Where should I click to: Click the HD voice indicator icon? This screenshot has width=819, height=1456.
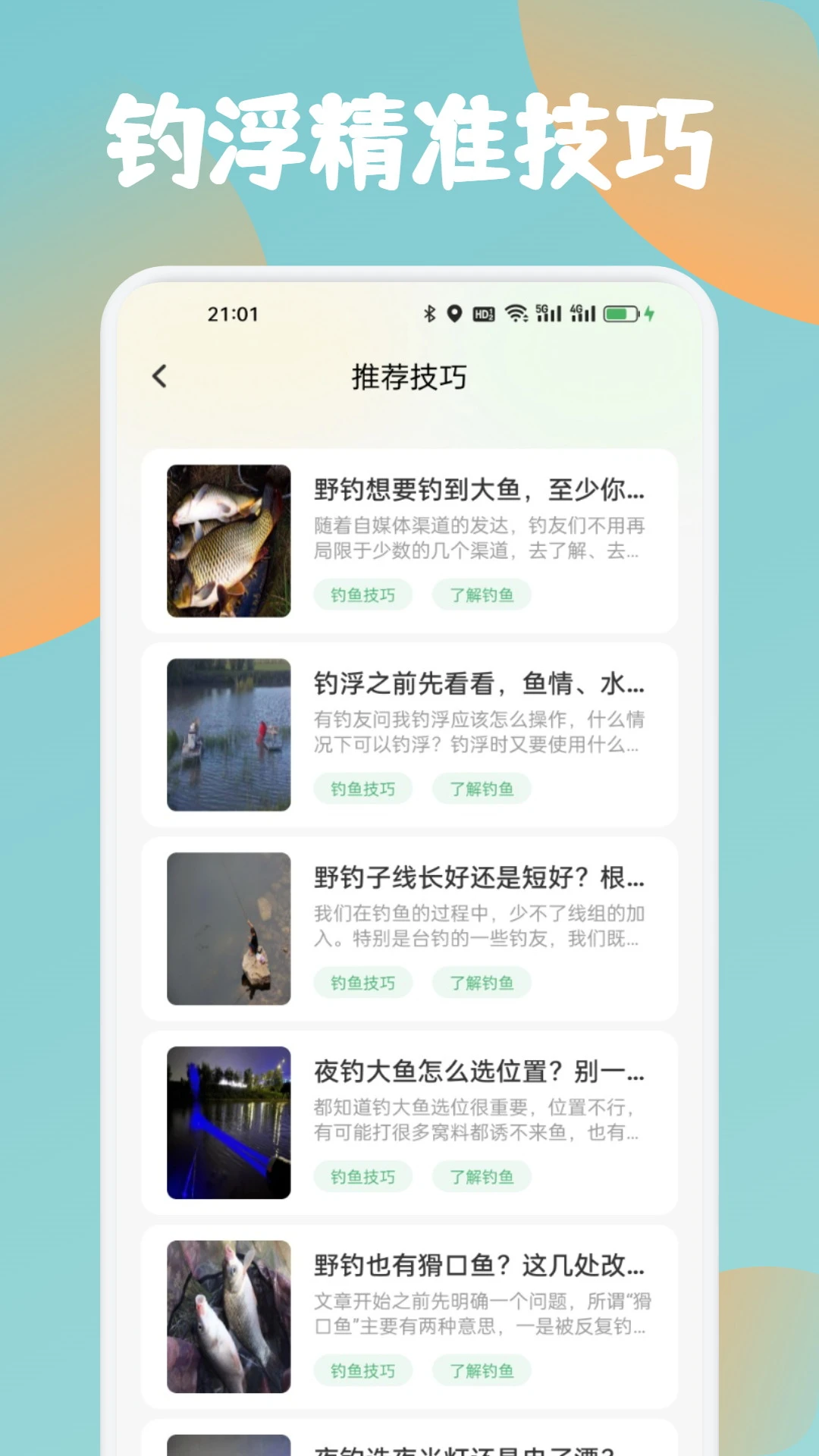484,313
